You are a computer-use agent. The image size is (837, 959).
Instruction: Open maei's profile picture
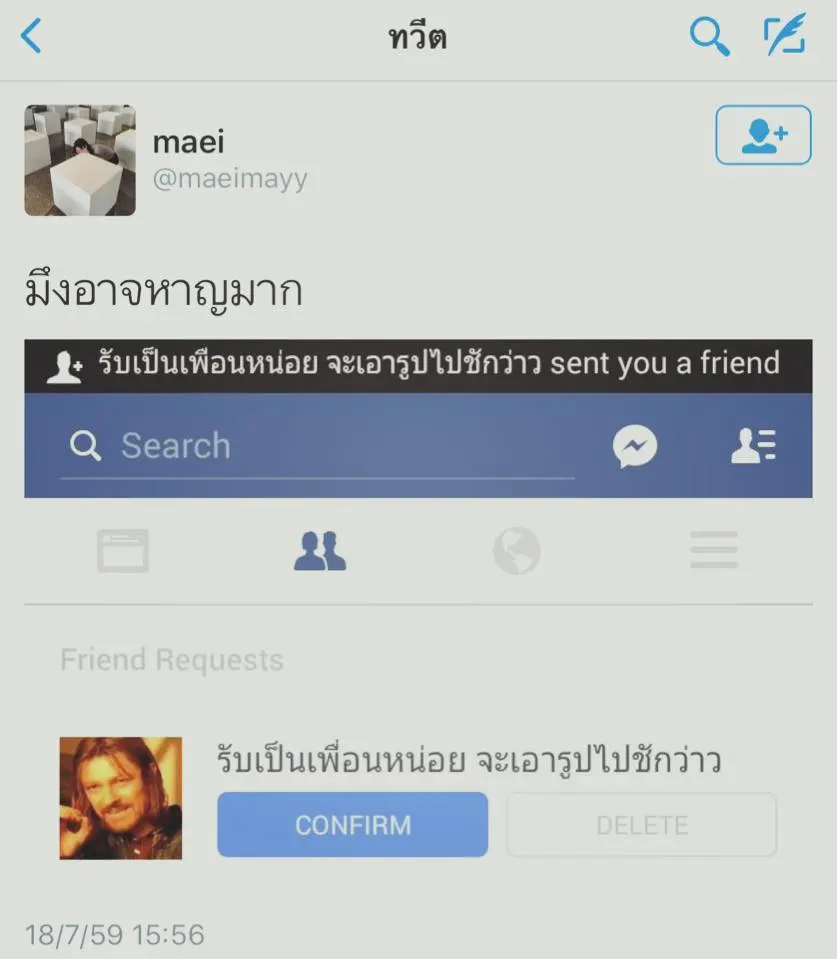pos(80,160)
